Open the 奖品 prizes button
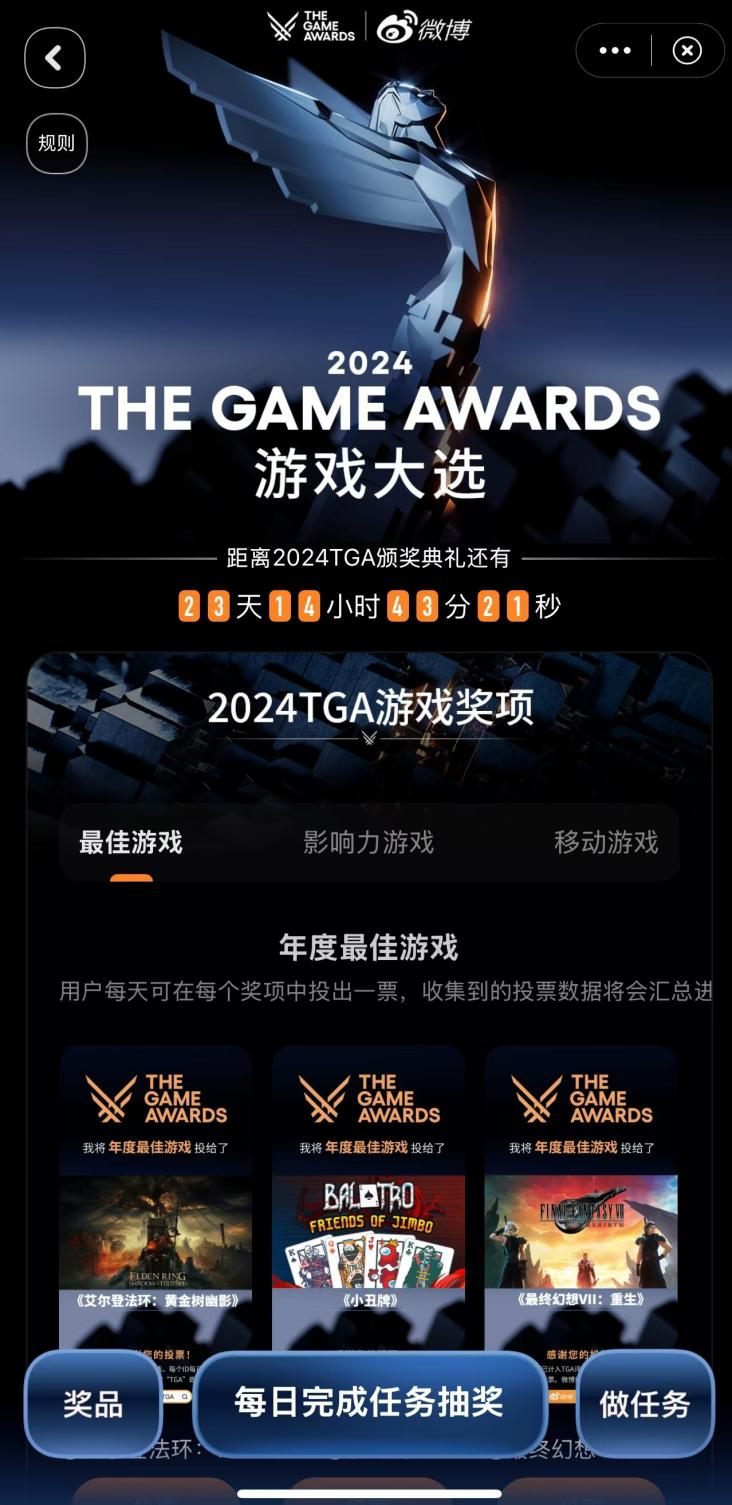The image size is (732, 1505). click(93, 1403)
